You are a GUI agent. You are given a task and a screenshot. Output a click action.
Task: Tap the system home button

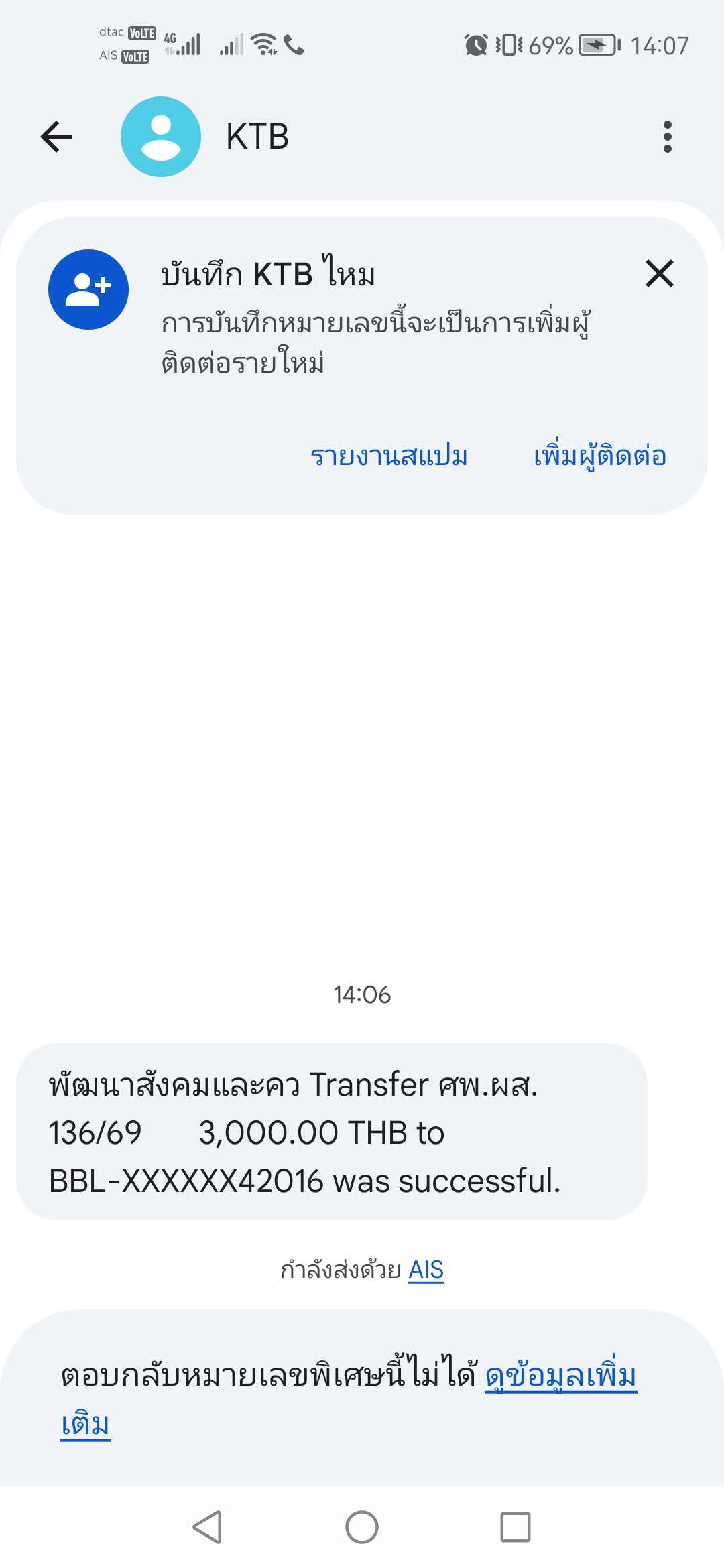[362, 1527]
